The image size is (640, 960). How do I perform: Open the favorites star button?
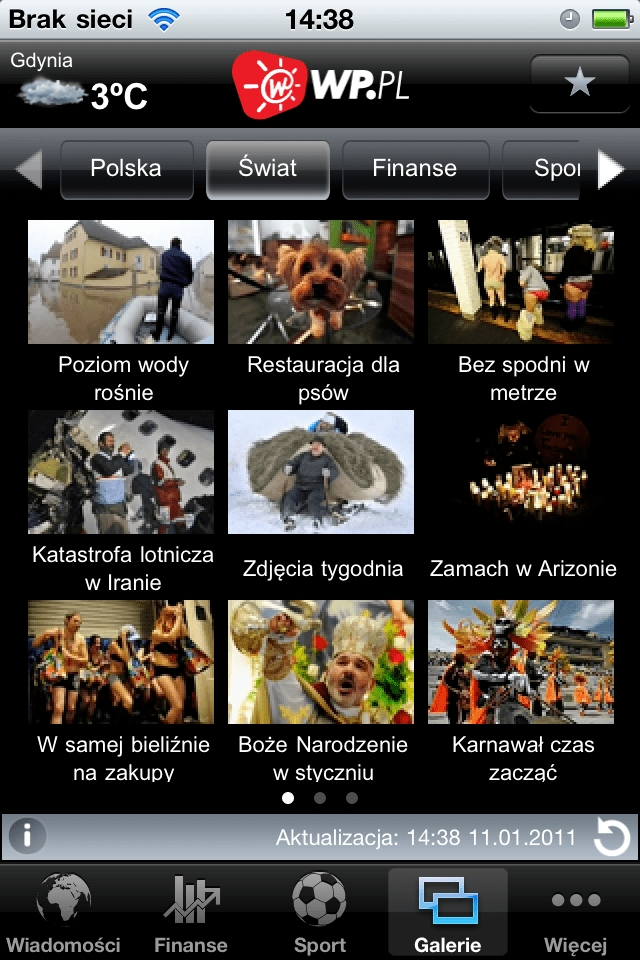pyautogui.click(x=580, y=84)
